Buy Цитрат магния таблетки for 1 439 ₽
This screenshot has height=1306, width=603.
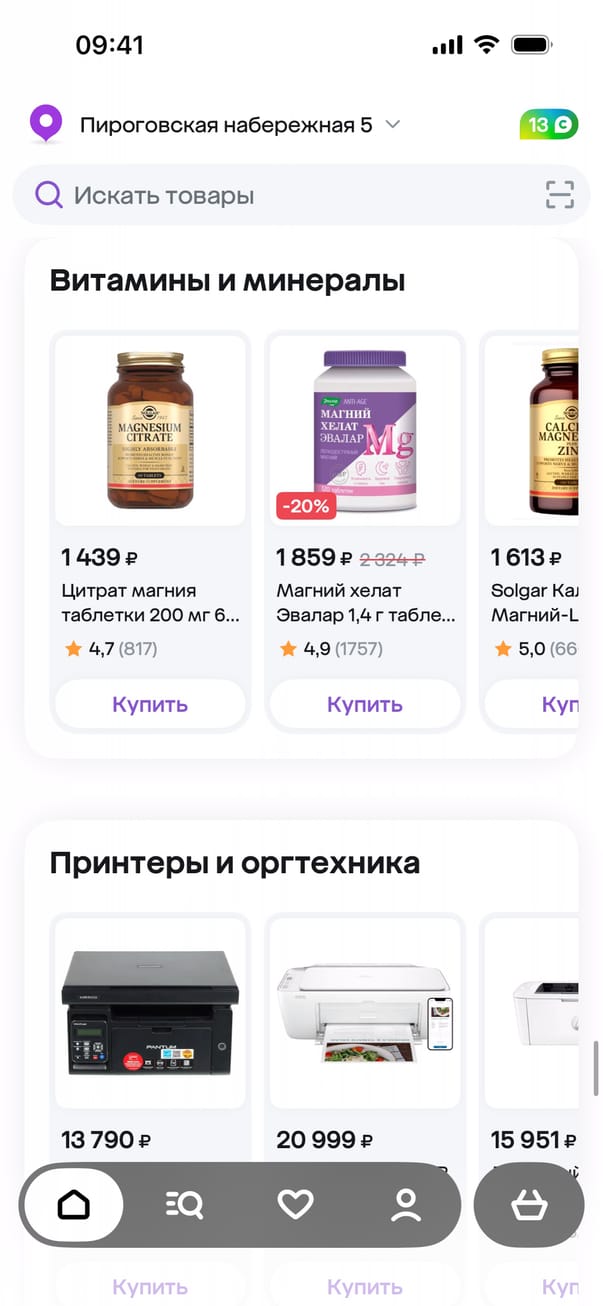150,704
